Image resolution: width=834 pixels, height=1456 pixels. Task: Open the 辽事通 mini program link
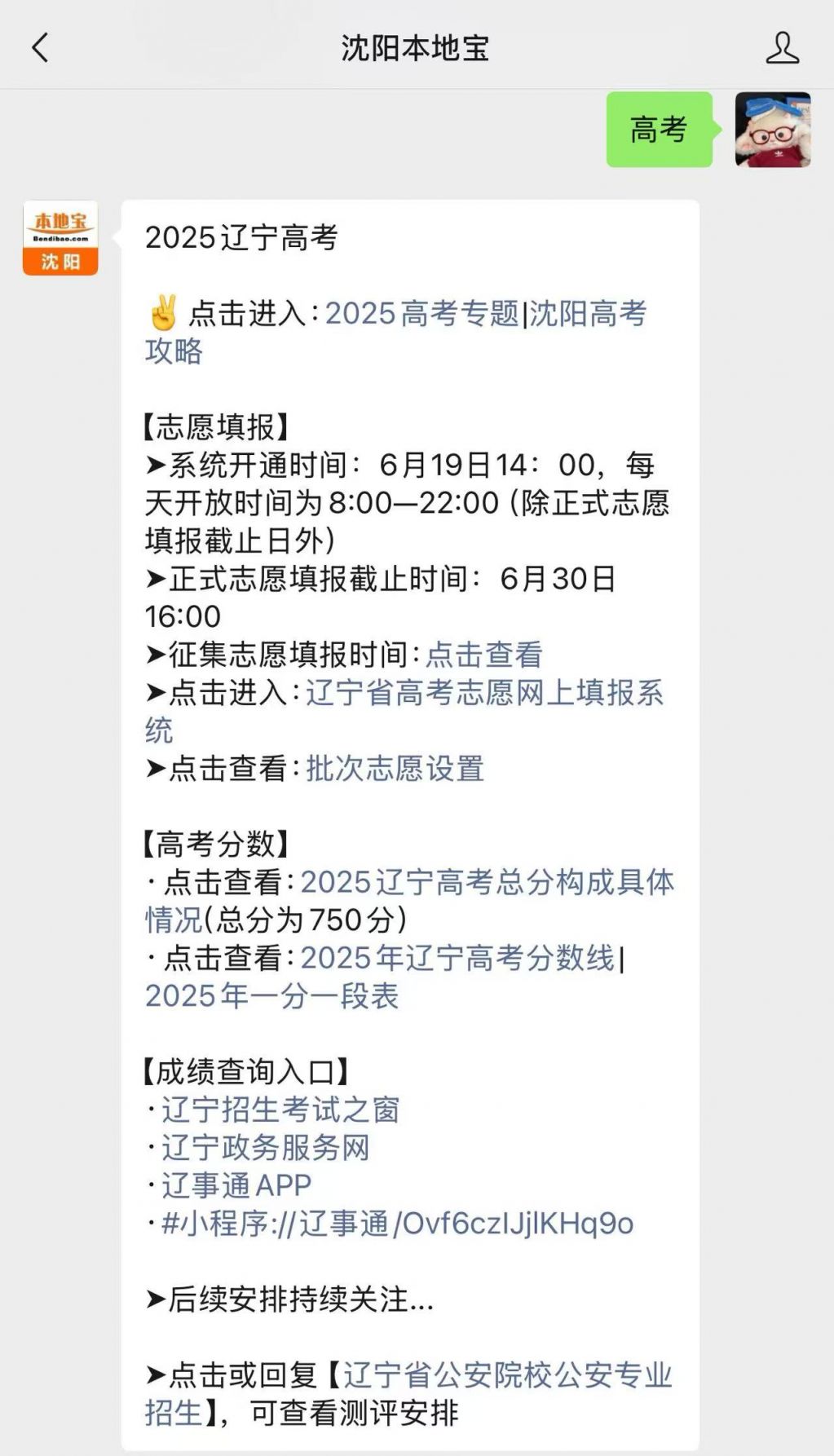tap(397, 1224)
